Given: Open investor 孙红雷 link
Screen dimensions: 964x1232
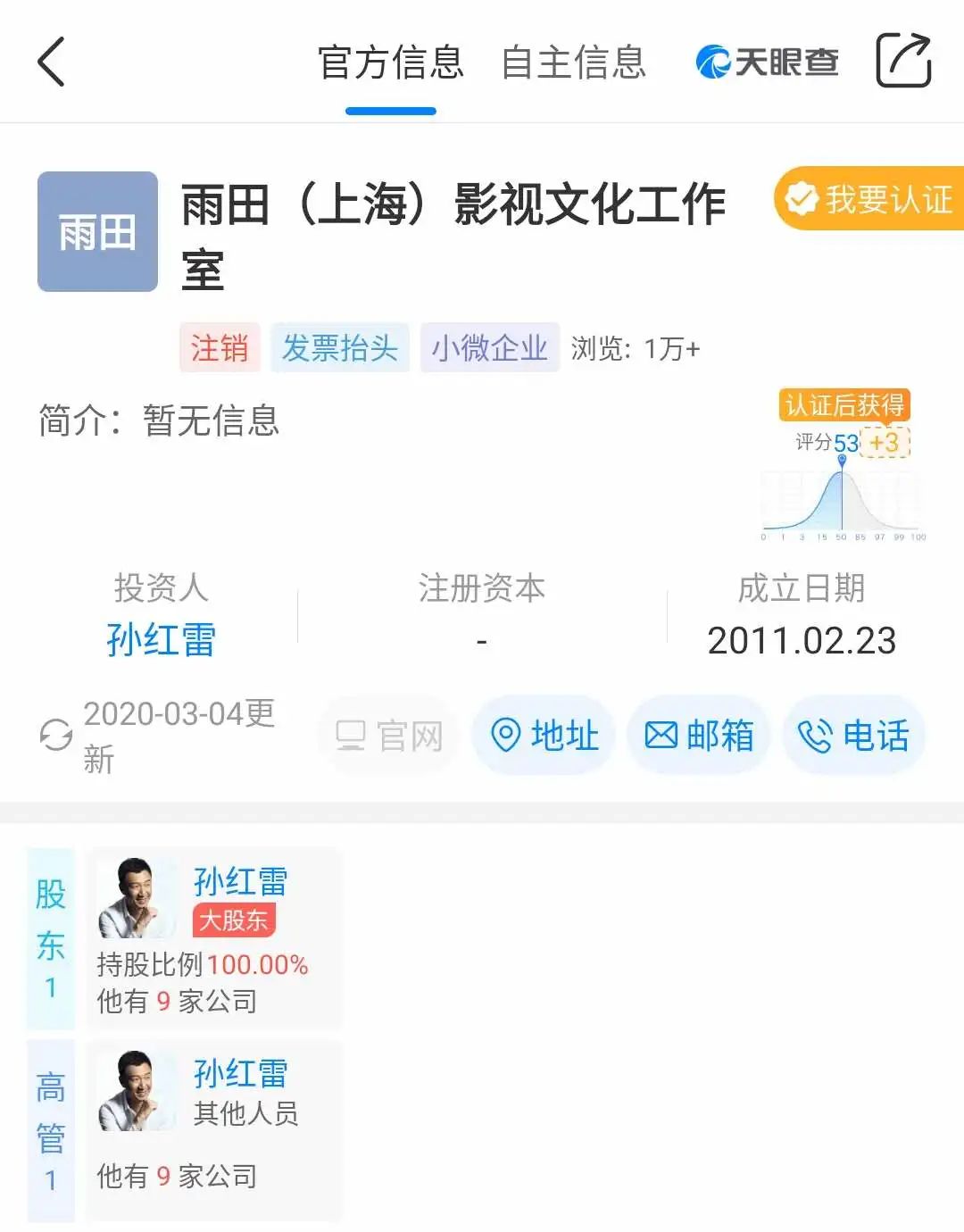Looking at the screenshot, I should 162,640.
